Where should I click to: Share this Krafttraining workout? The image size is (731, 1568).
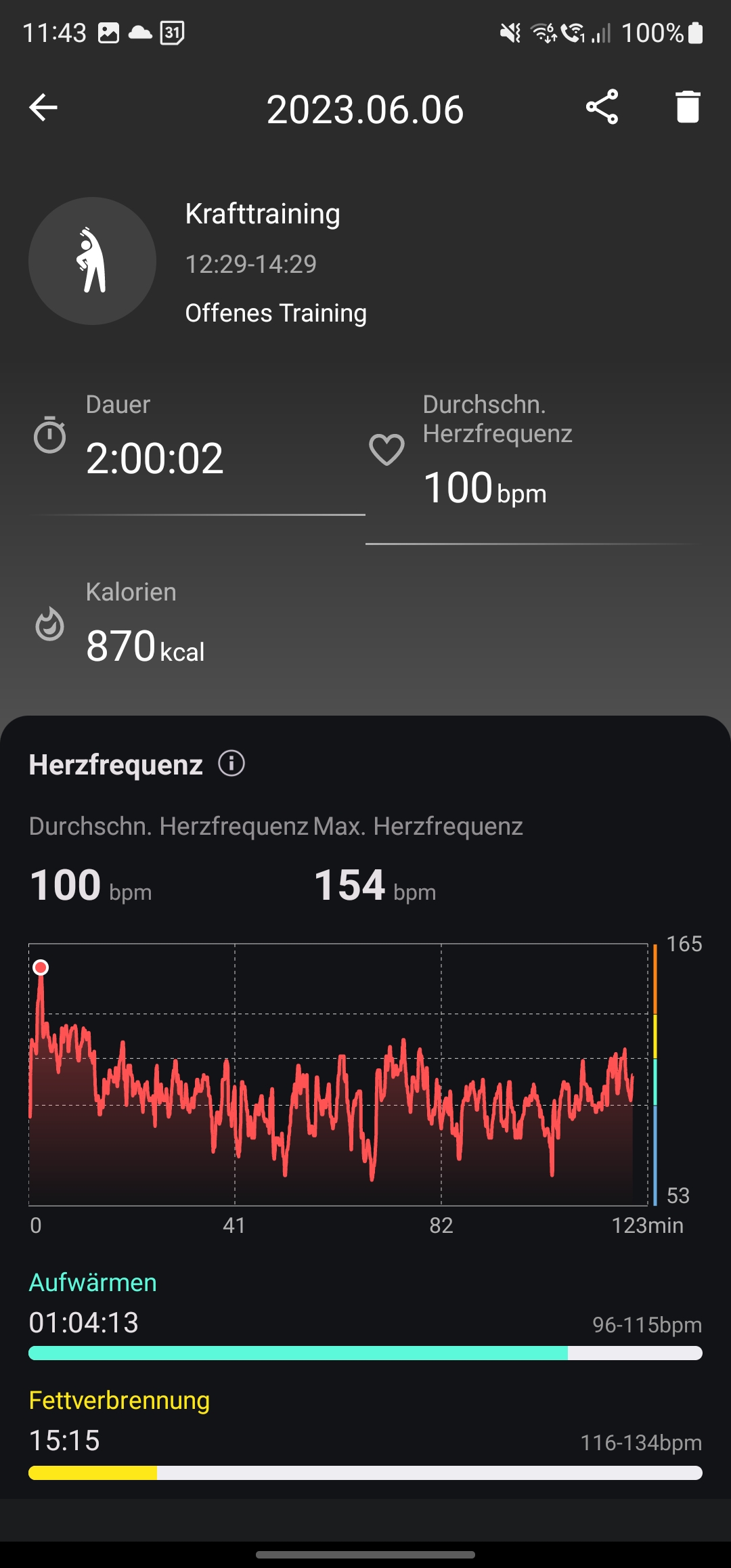coord(602,107)
